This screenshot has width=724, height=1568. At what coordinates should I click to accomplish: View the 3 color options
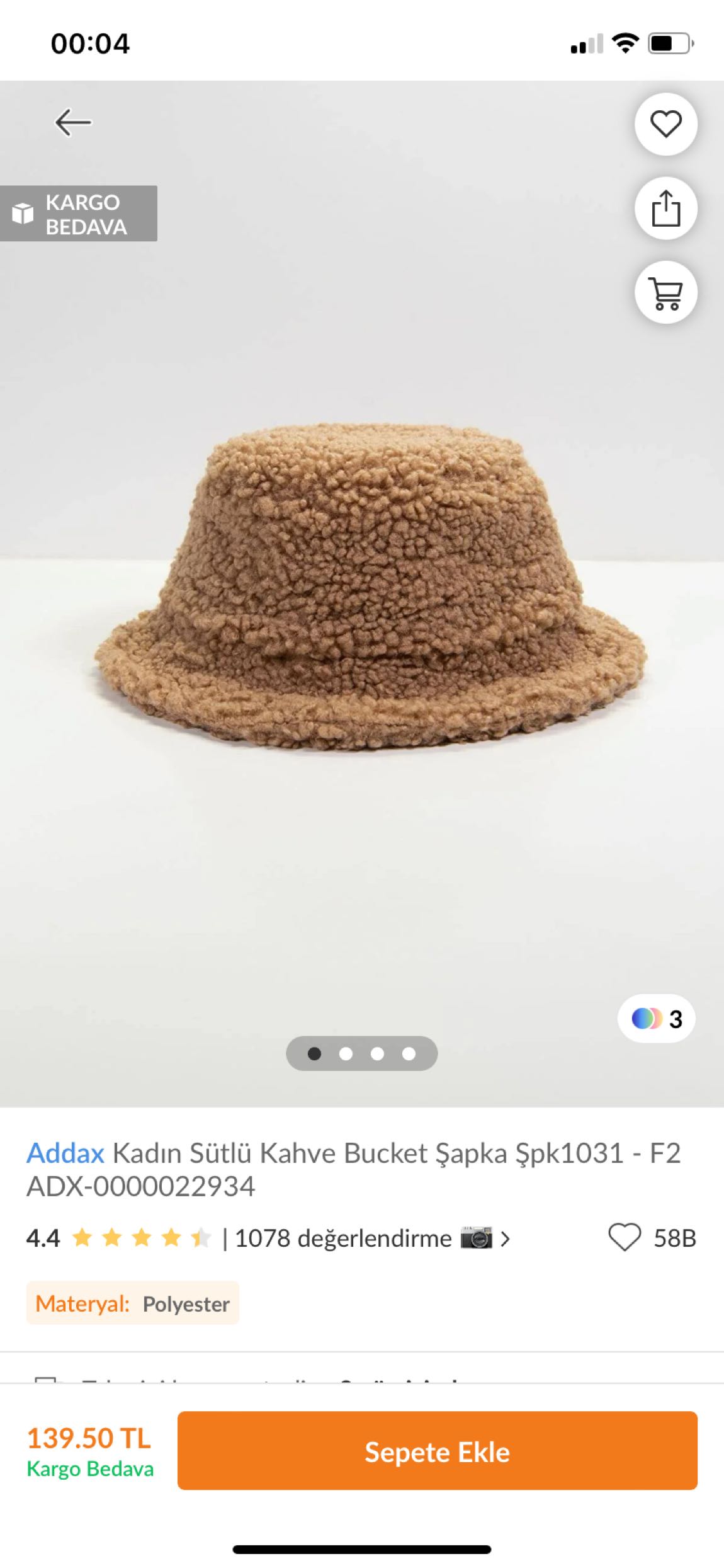[656, 1019]
